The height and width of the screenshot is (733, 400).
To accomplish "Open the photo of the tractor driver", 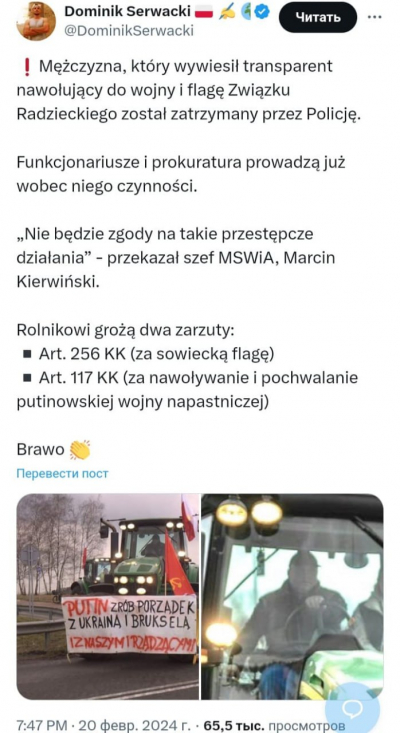I will 293,596.
